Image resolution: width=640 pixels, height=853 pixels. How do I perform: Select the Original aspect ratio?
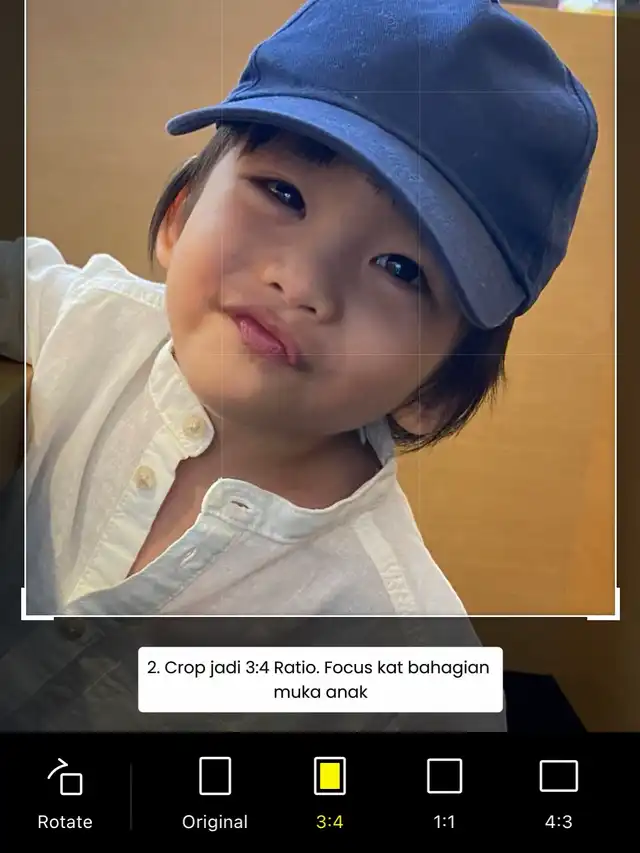(215, 790)
